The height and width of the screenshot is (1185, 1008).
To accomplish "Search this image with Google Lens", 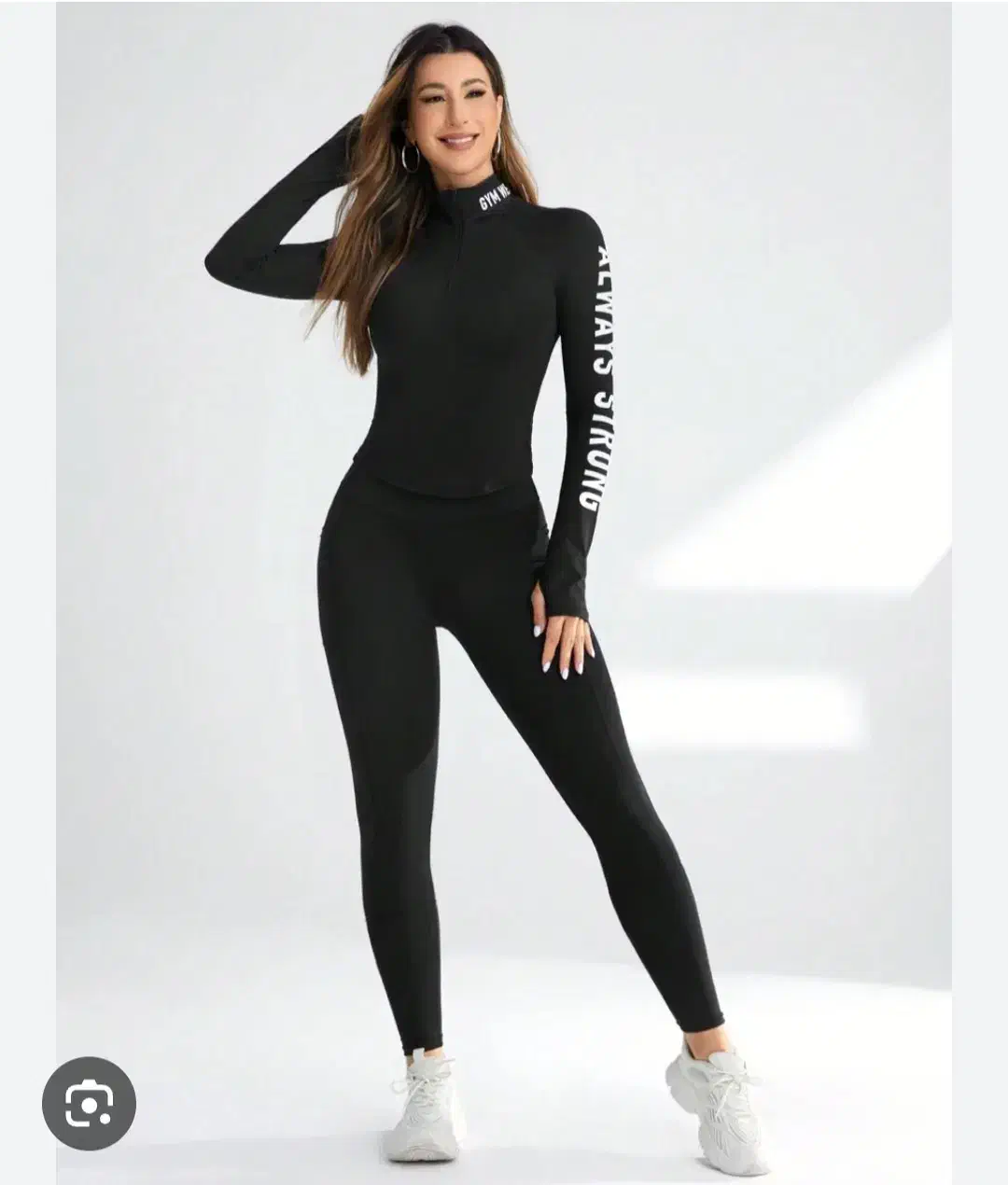I will [90, 1104].
